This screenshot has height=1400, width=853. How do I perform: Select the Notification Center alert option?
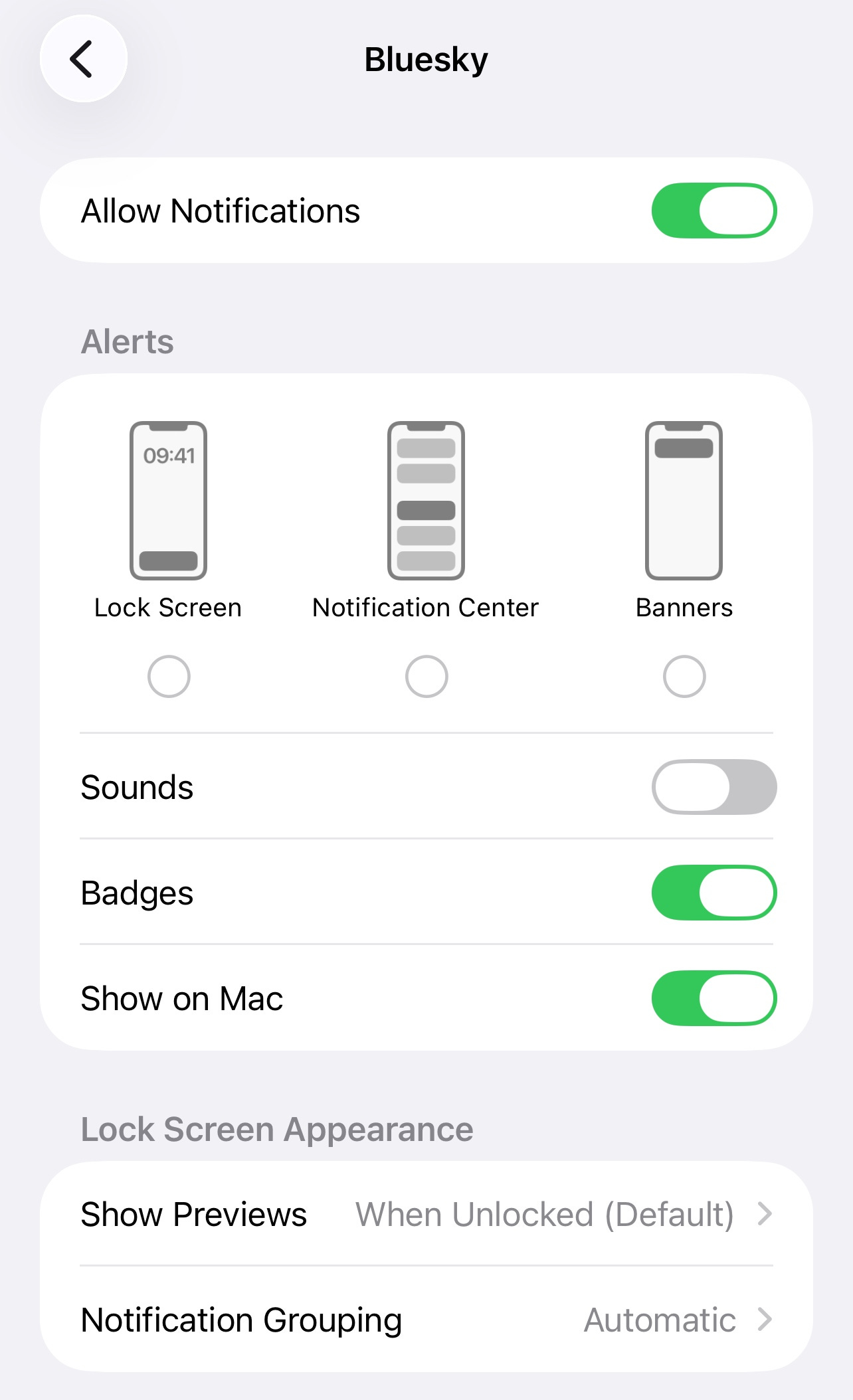click(427, 677)
